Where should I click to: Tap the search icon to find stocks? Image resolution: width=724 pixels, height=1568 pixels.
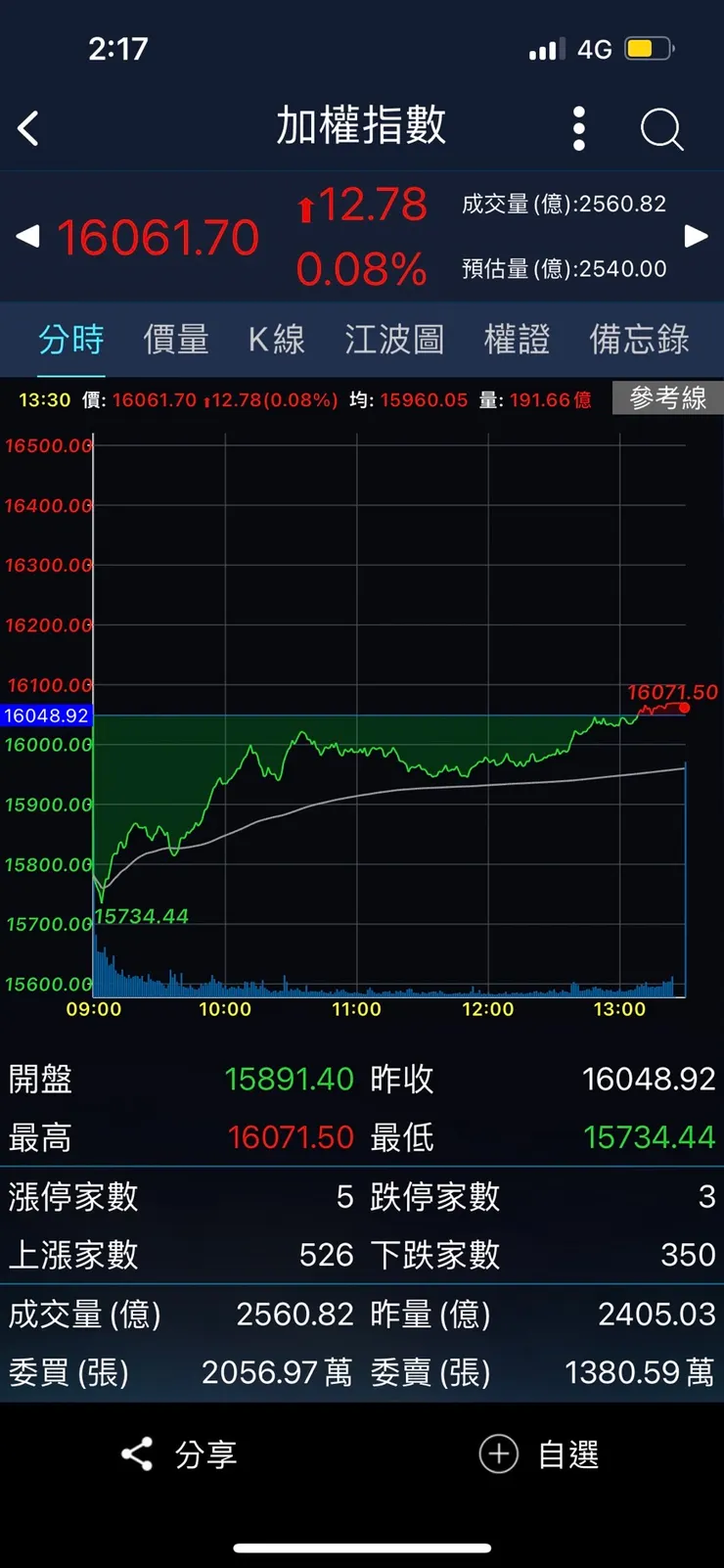click(x=661, y=128)
